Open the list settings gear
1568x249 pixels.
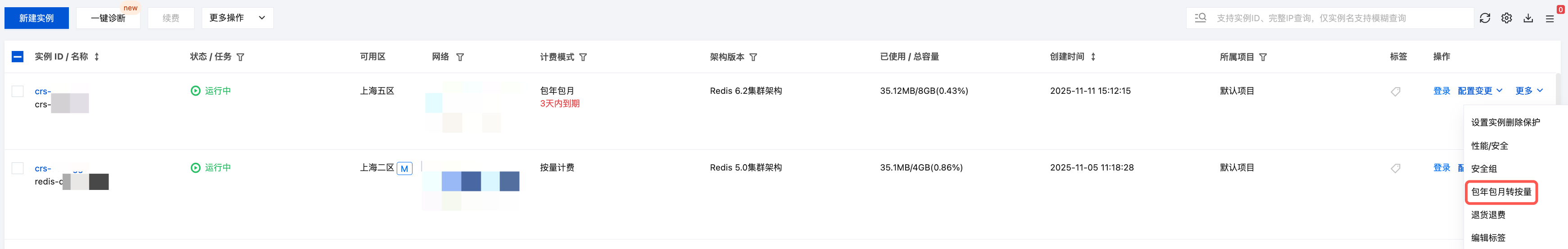(x=1506, y=18)
